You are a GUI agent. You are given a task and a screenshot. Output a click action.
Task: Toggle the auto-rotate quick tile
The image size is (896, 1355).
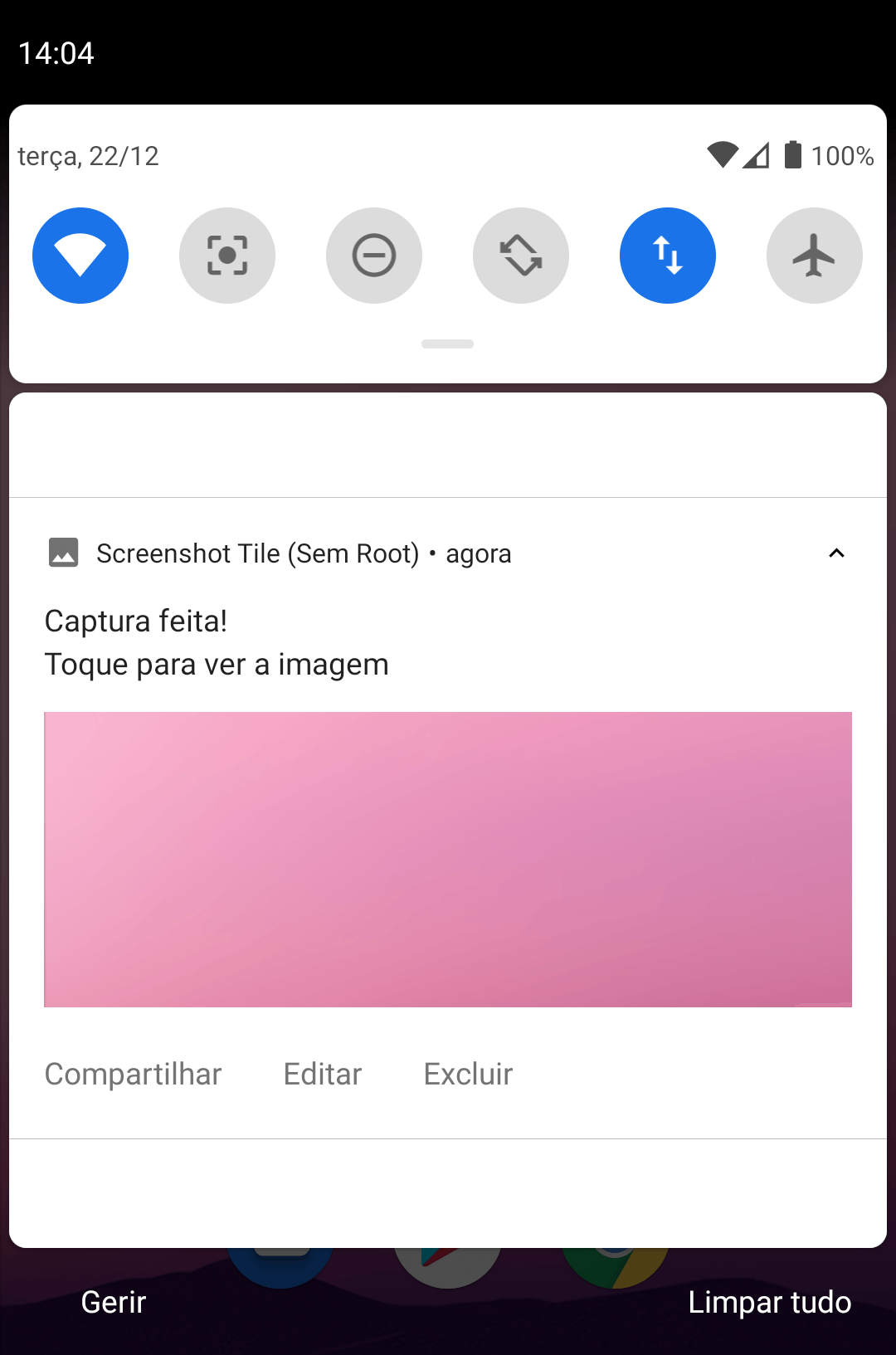521,256
